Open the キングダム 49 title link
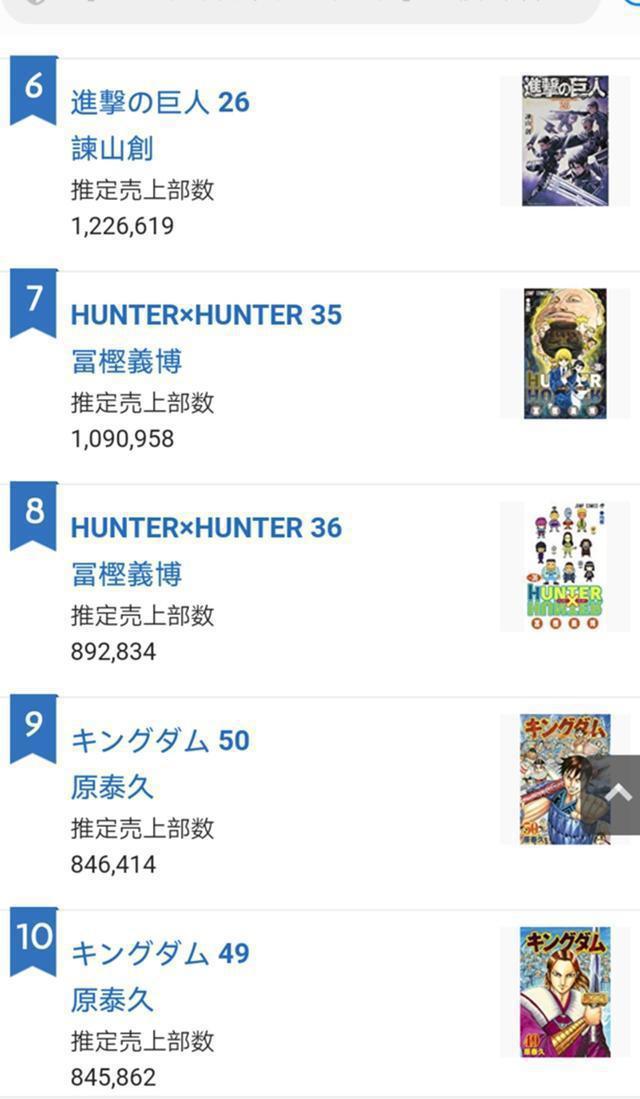The height and width of the screenshot is (1099, 640). tap(160, 954)
